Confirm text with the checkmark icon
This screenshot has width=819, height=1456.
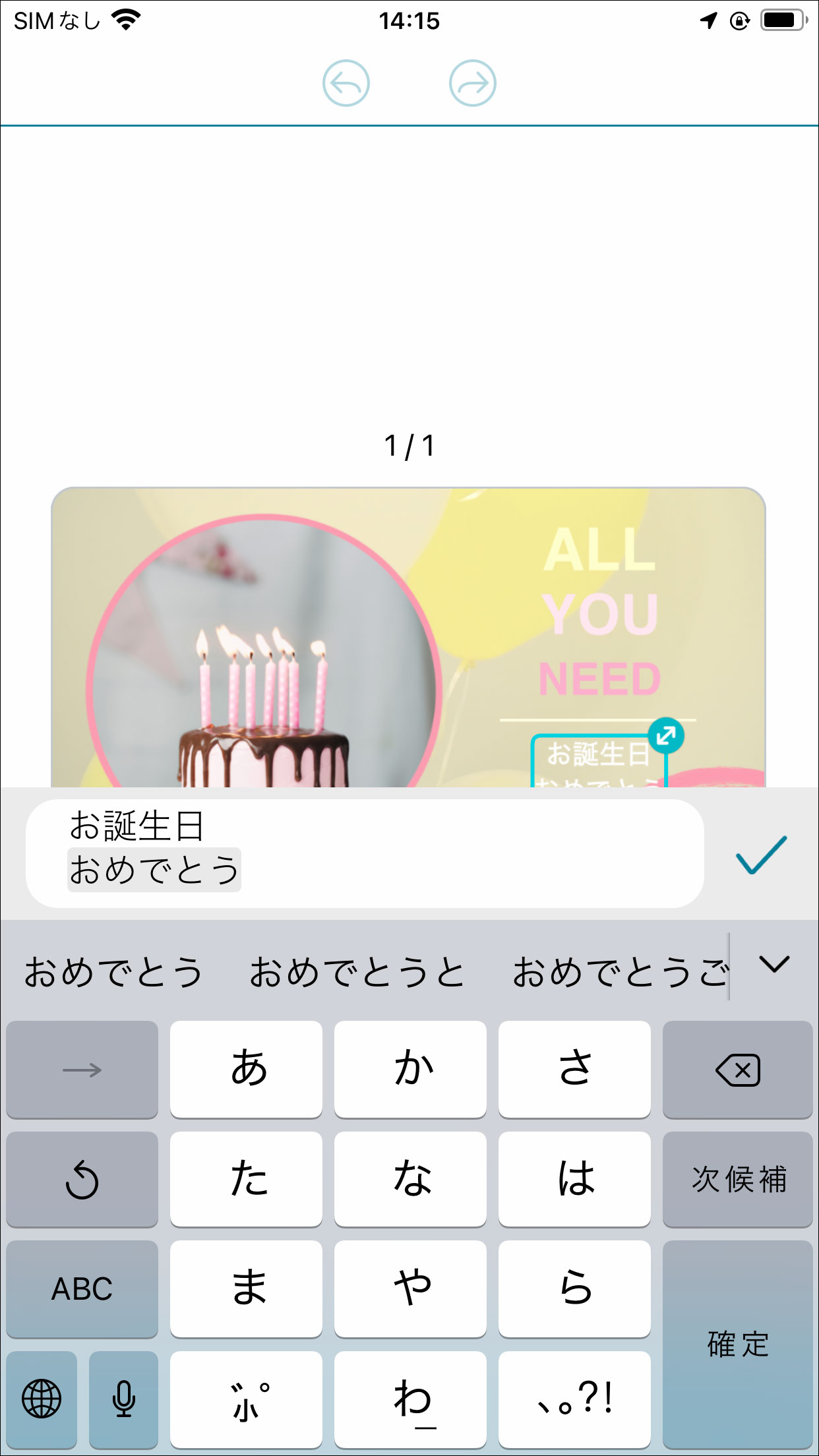[x=761, y=855]
